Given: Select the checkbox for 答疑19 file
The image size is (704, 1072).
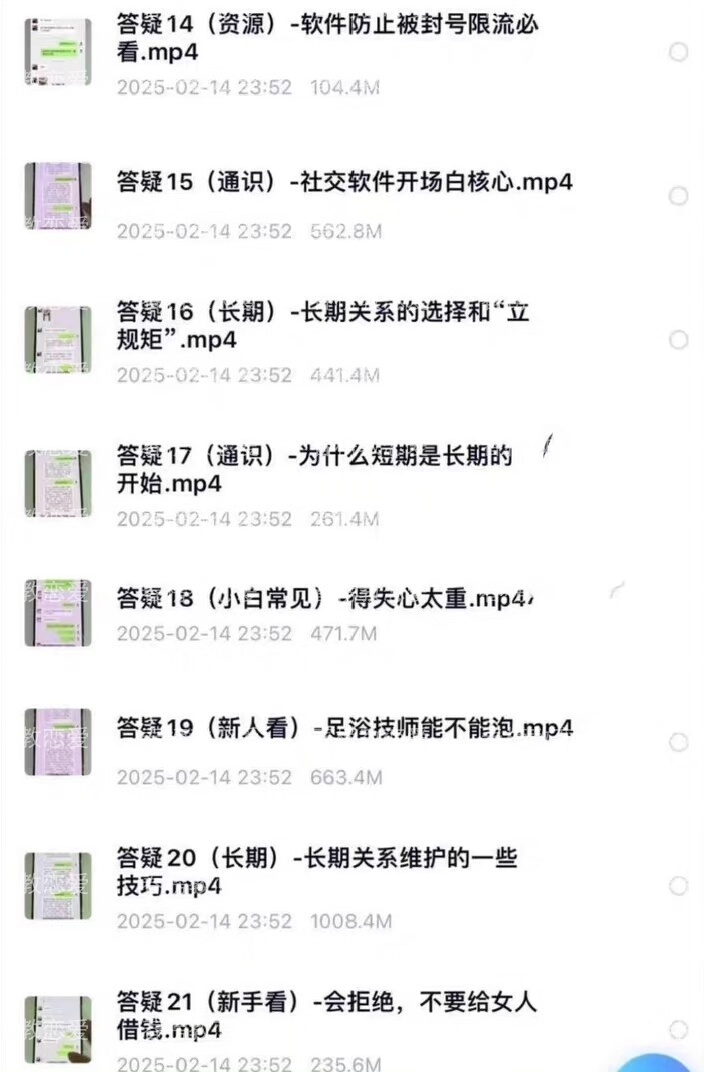Looking at the screenshot, I should point(678,742).
